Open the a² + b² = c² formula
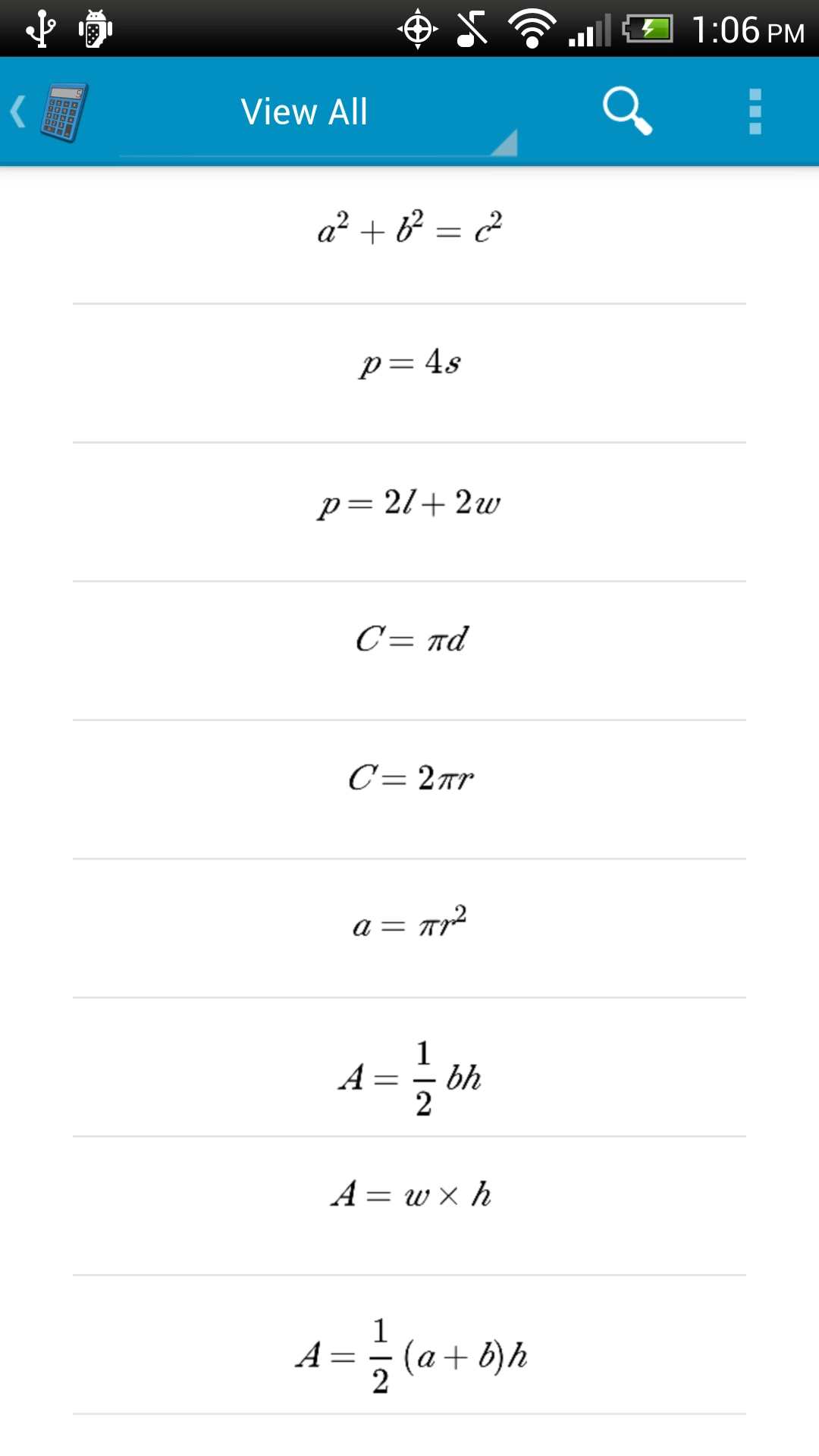 pos(409,229)
